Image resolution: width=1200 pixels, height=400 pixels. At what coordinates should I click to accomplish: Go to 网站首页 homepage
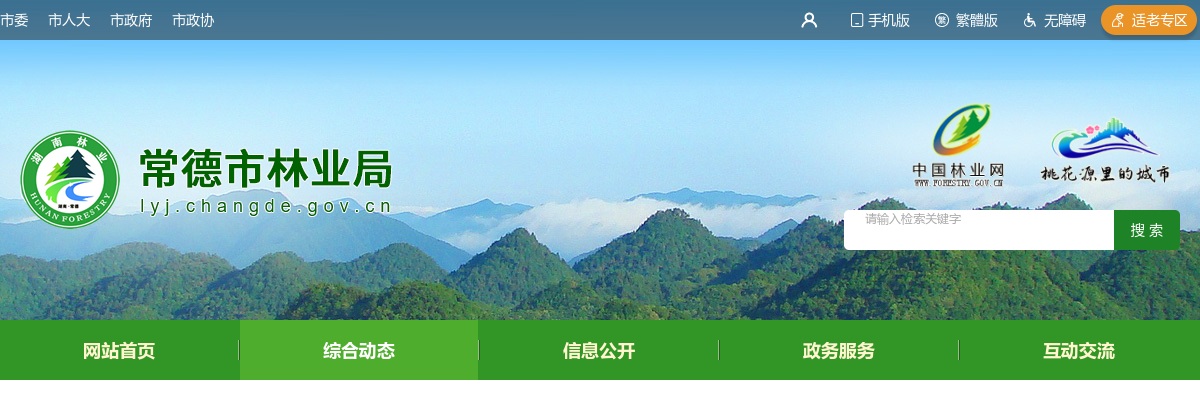coord(119,351)
